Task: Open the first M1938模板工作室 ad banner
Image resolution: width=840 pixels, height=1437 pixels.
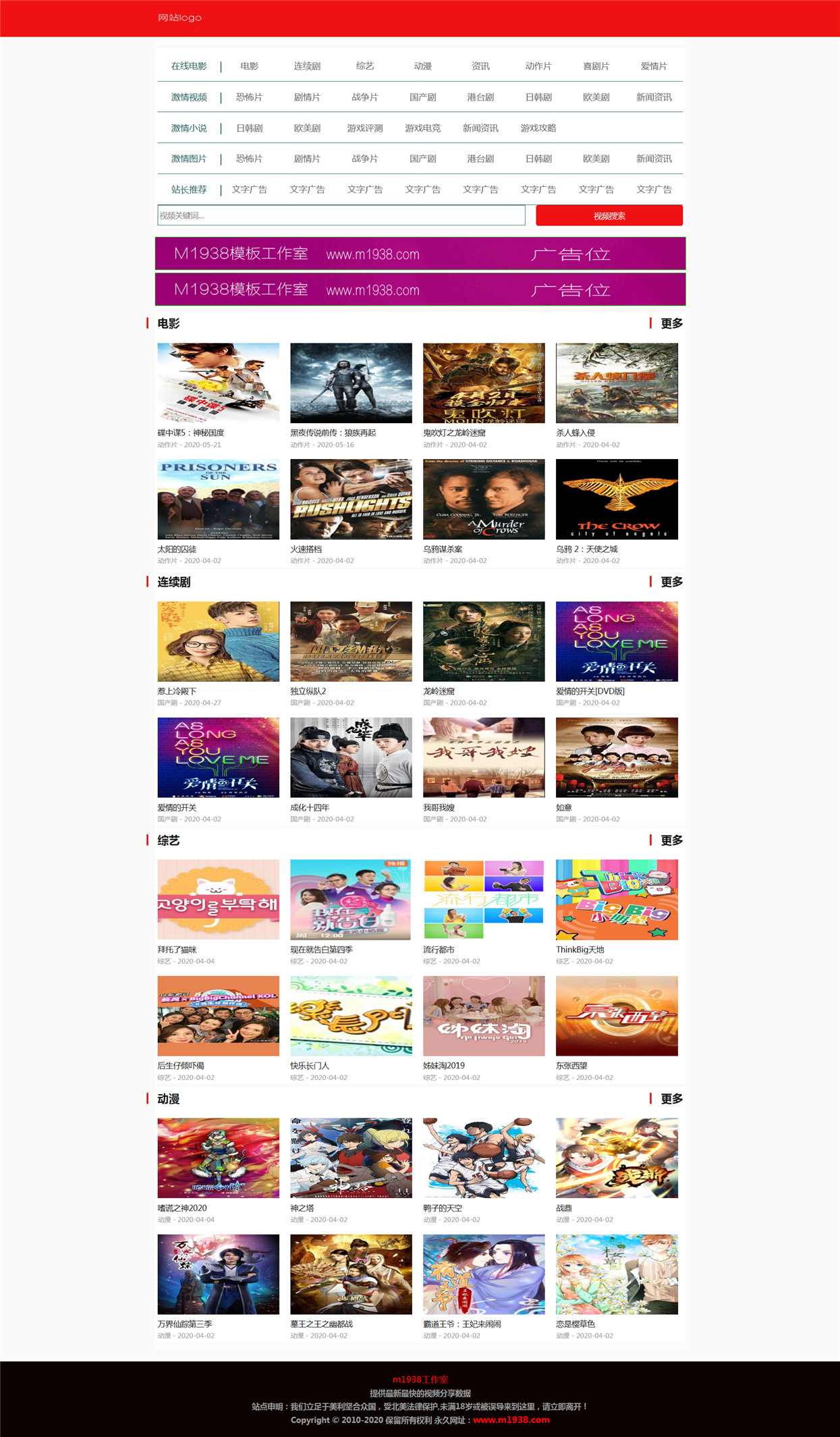Action: click(420, 254)
